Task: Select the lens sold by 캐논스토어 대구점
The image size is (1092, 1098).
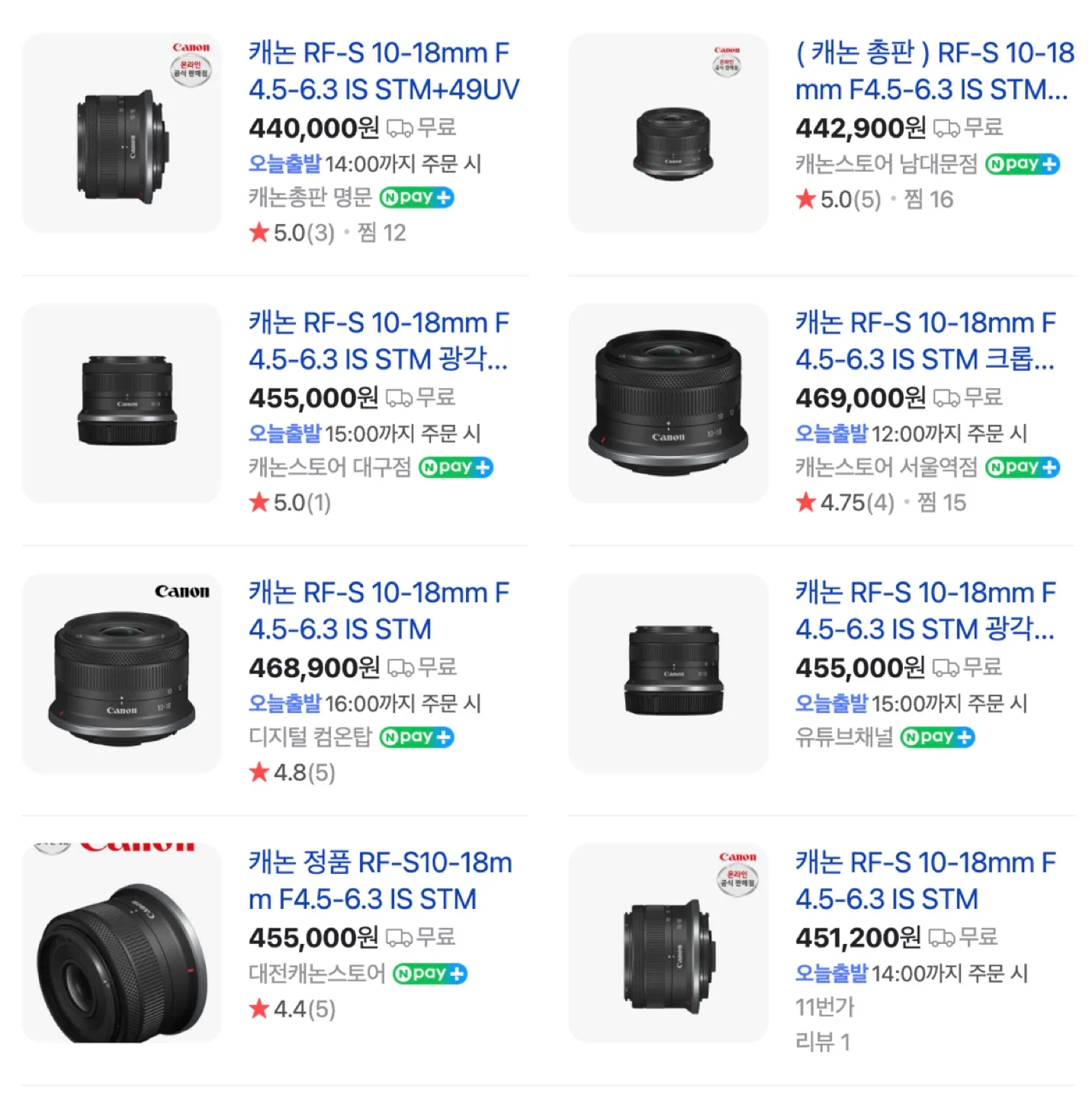Action: pos(378,341)
